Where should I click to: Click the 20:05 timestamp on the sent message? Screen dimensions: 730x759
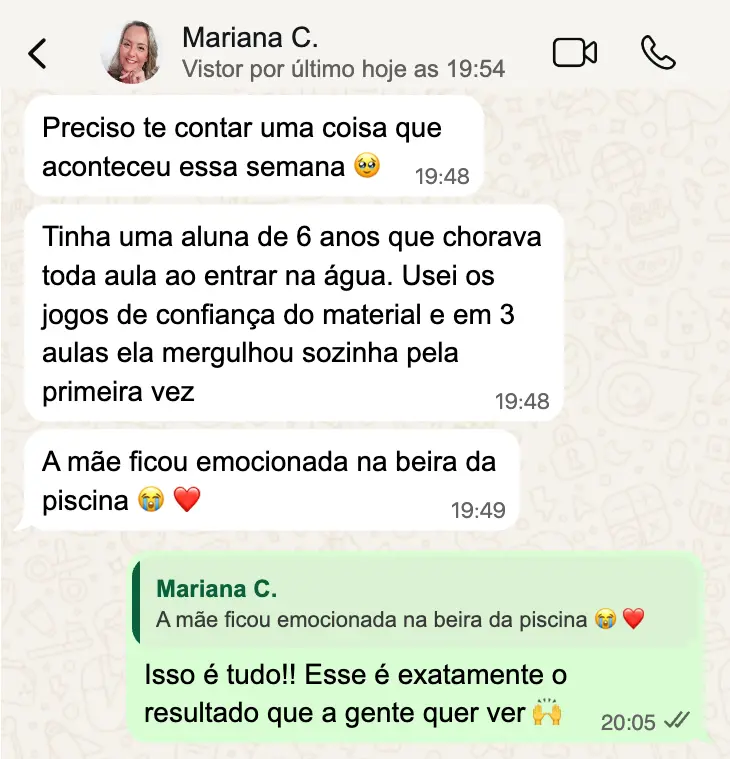point(629,720)
